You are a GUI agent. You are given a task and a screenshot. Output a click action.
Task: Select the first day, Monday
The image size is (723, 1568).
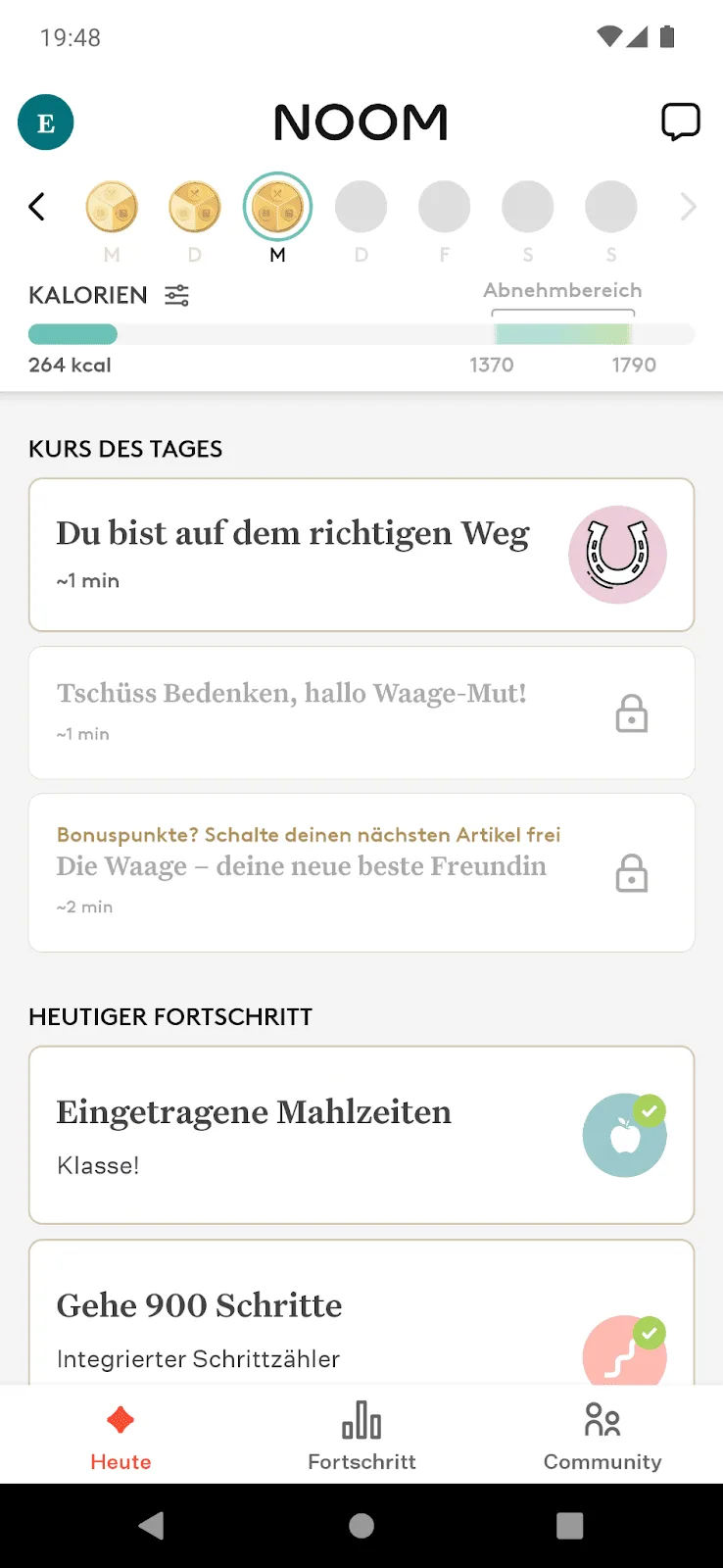[112, 208]
